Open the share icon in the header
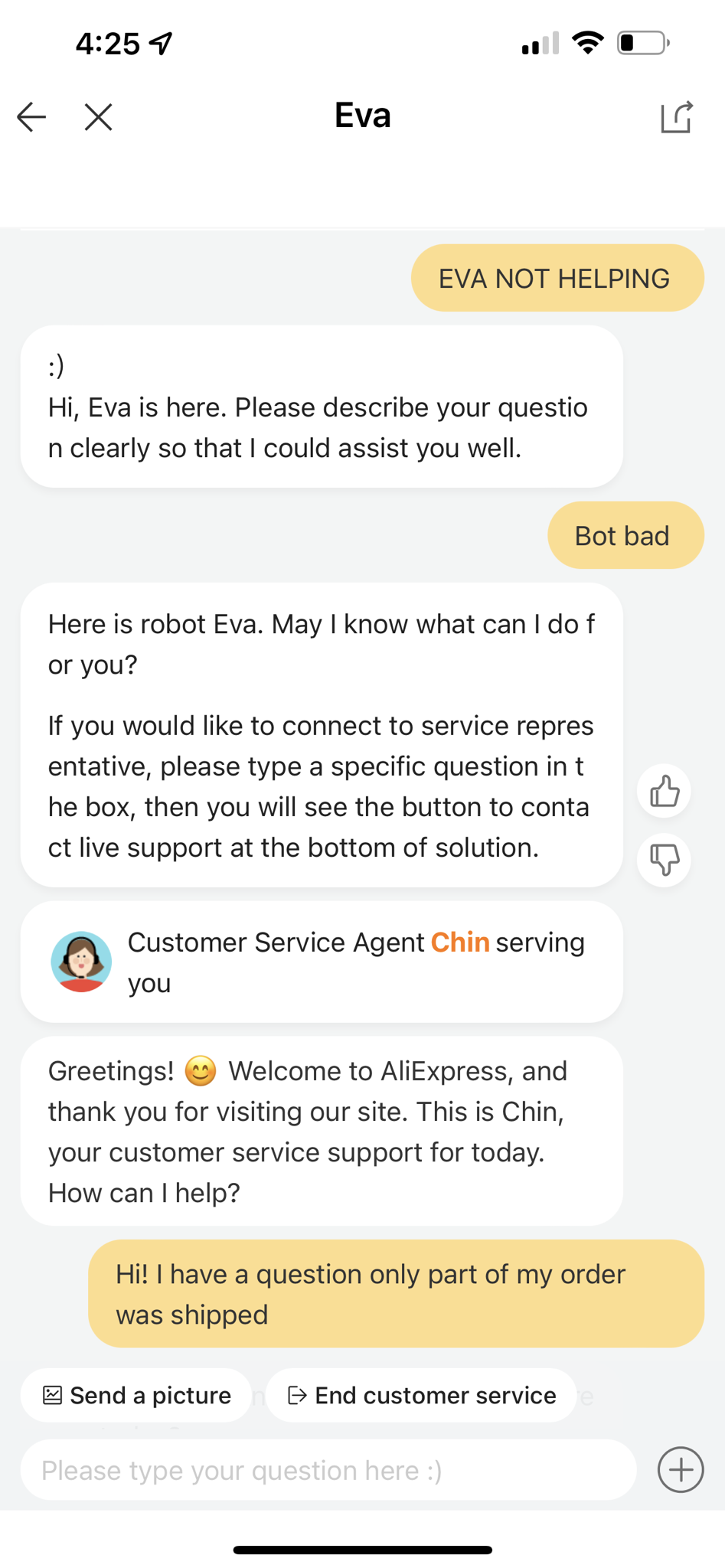The height and width of the screenshot is (1568, 725). (x=677, y=117)
